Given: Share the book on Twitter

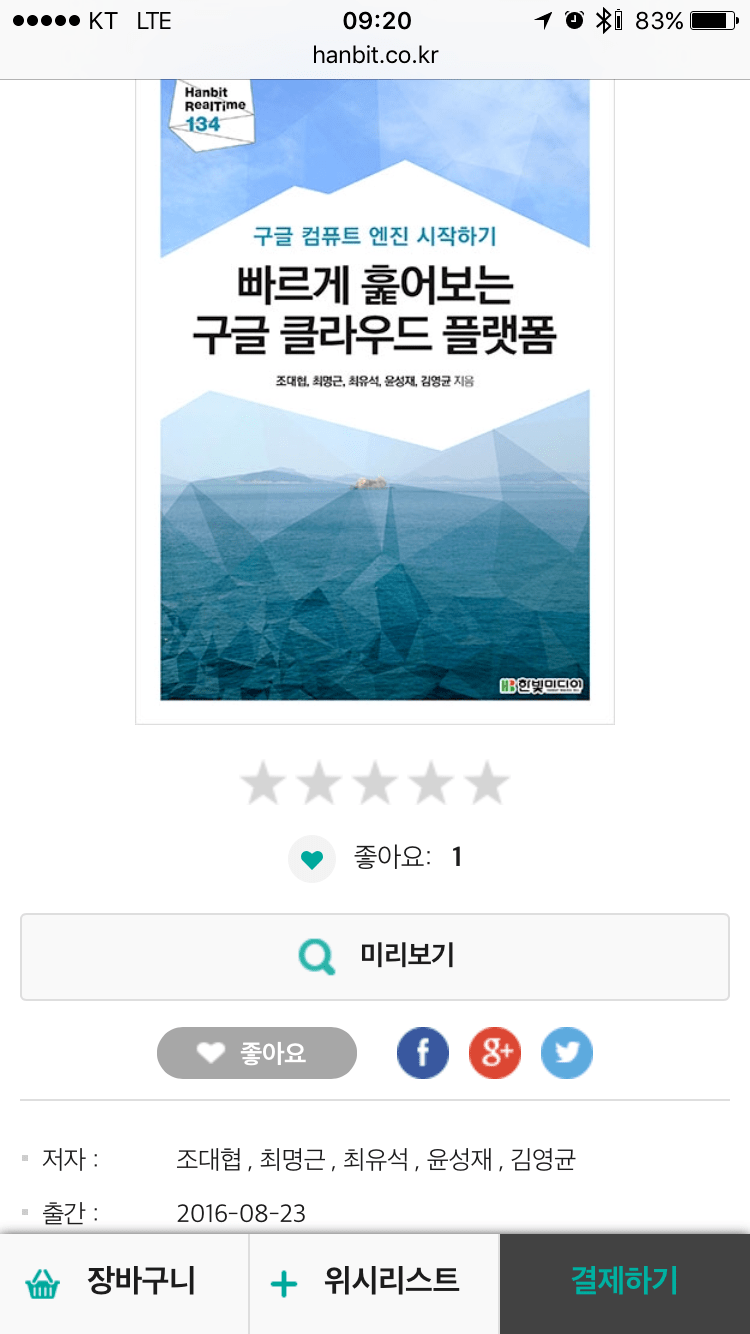Looking at the screenshot, I should 567,1053.
